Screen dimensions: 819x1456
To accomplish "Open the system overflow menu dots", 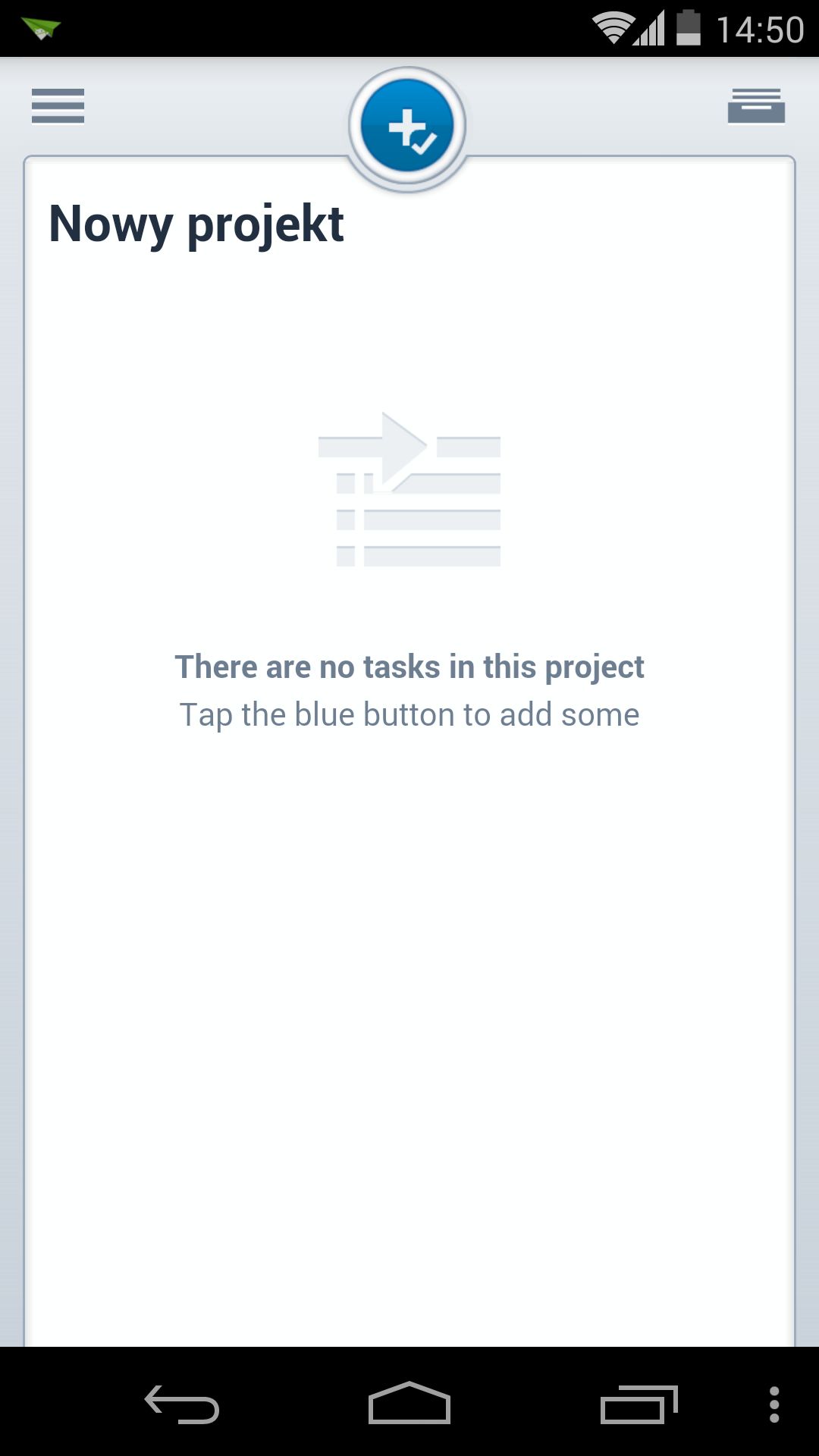I will 774,1404.
